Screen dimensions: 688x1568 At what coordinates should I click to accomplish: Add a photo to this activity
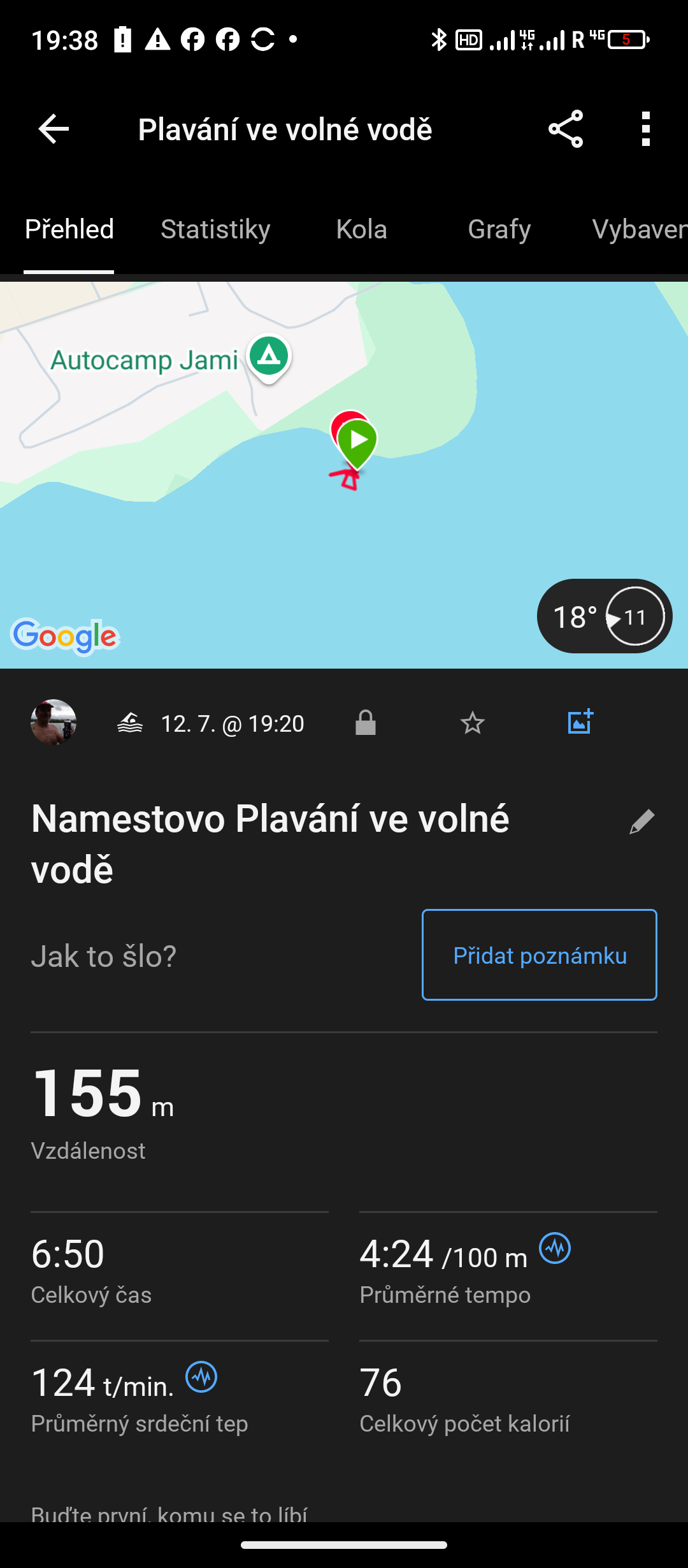(580, 722)
